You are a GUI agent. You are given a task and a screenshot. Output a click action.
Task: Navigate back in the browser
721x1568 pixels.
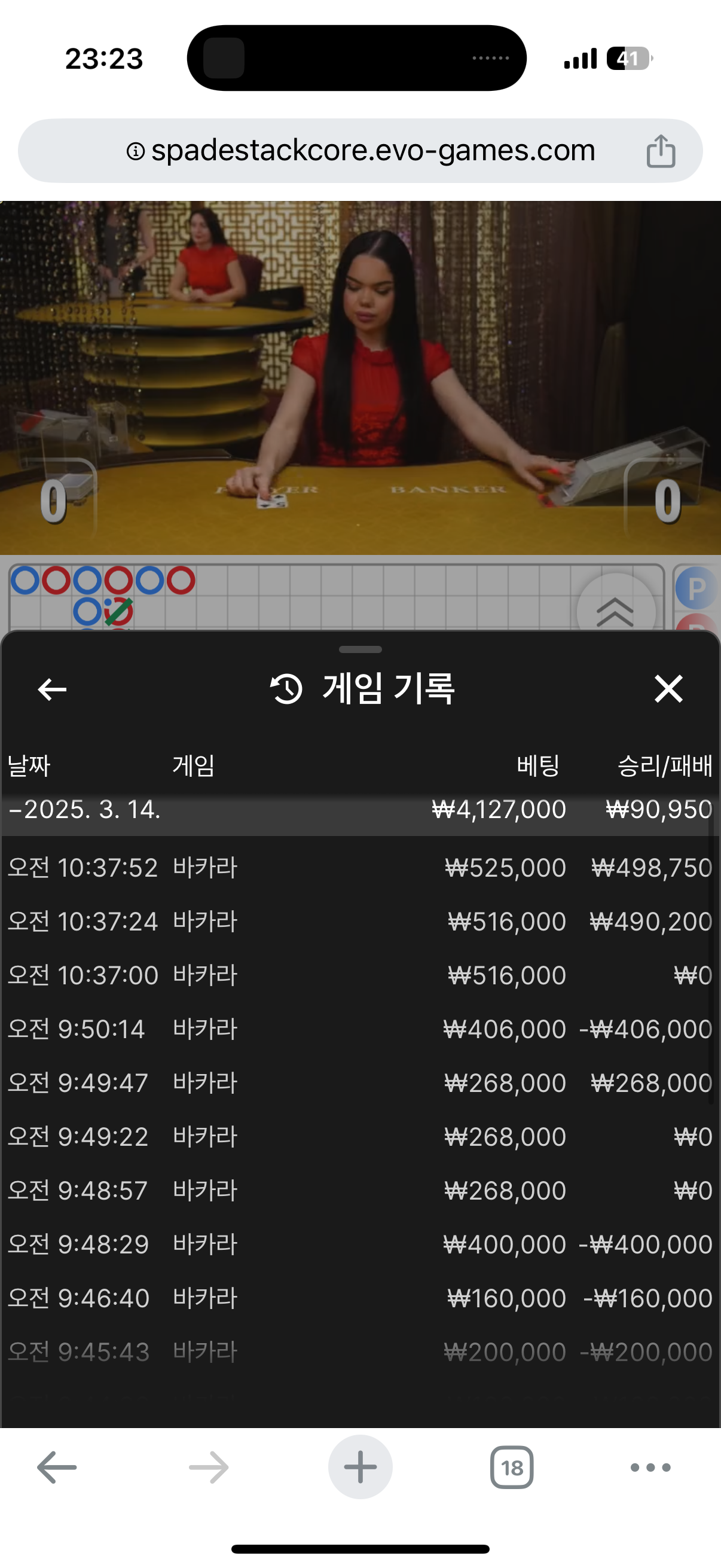[x=57, y=1468]
